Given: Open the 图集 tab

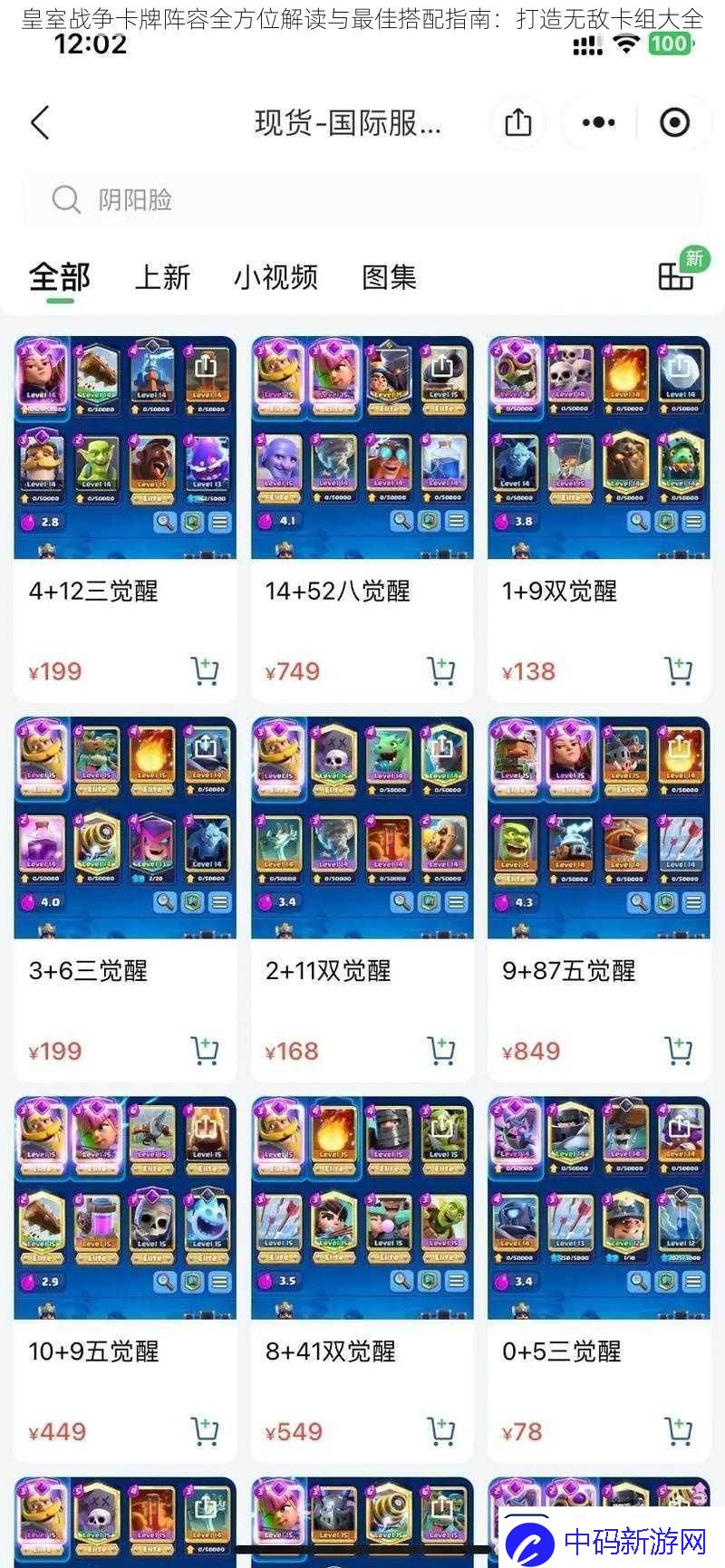Looking at the screenshot, I should click(x=389, y=277).
